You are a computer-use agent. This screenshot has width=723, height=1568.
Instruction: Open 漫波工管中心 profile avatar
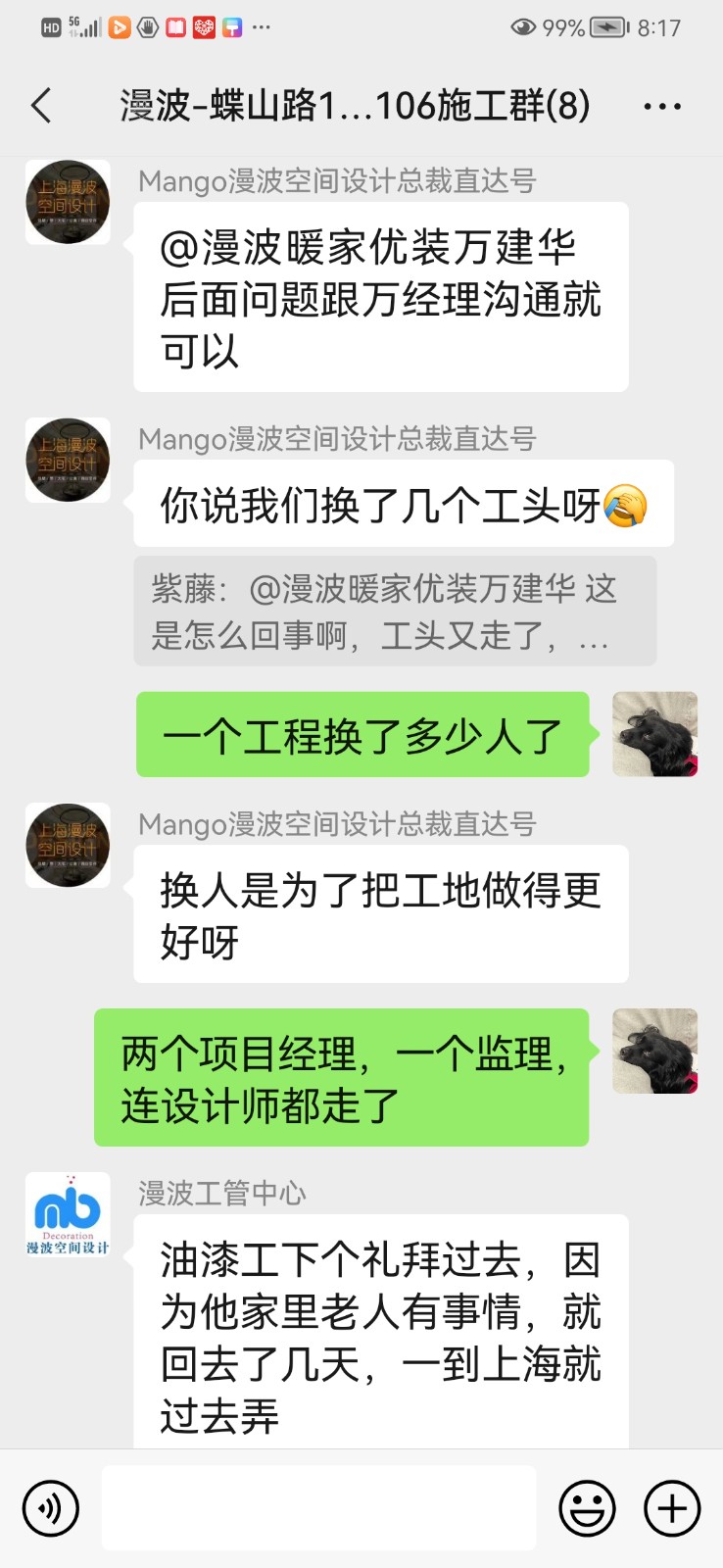coord(68,1215)
